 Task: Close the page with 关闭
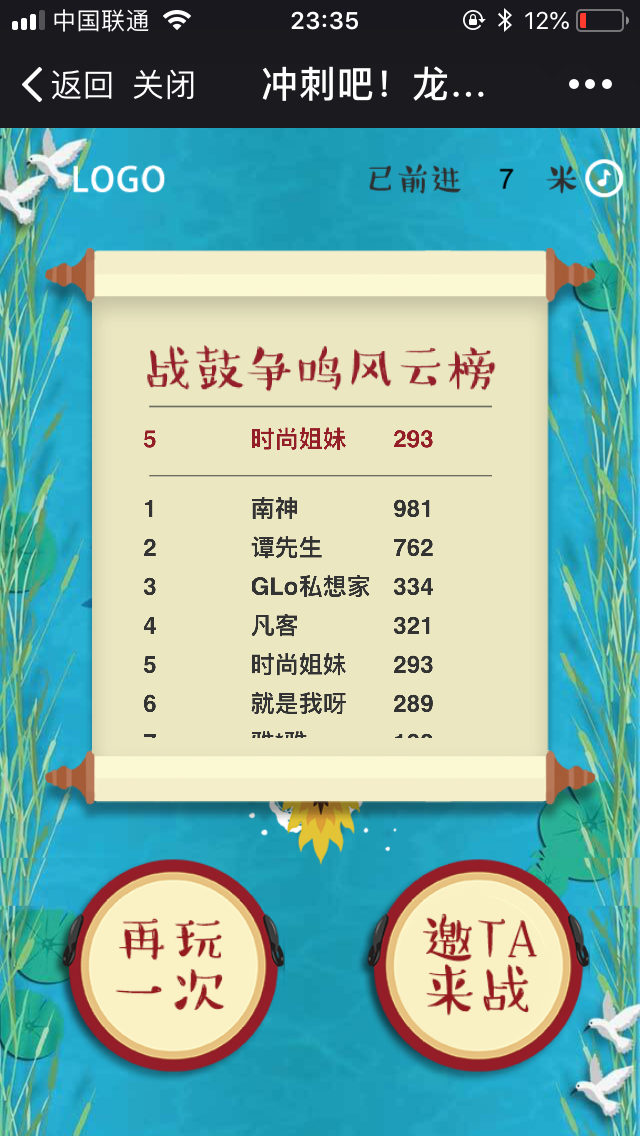[164, 85]
